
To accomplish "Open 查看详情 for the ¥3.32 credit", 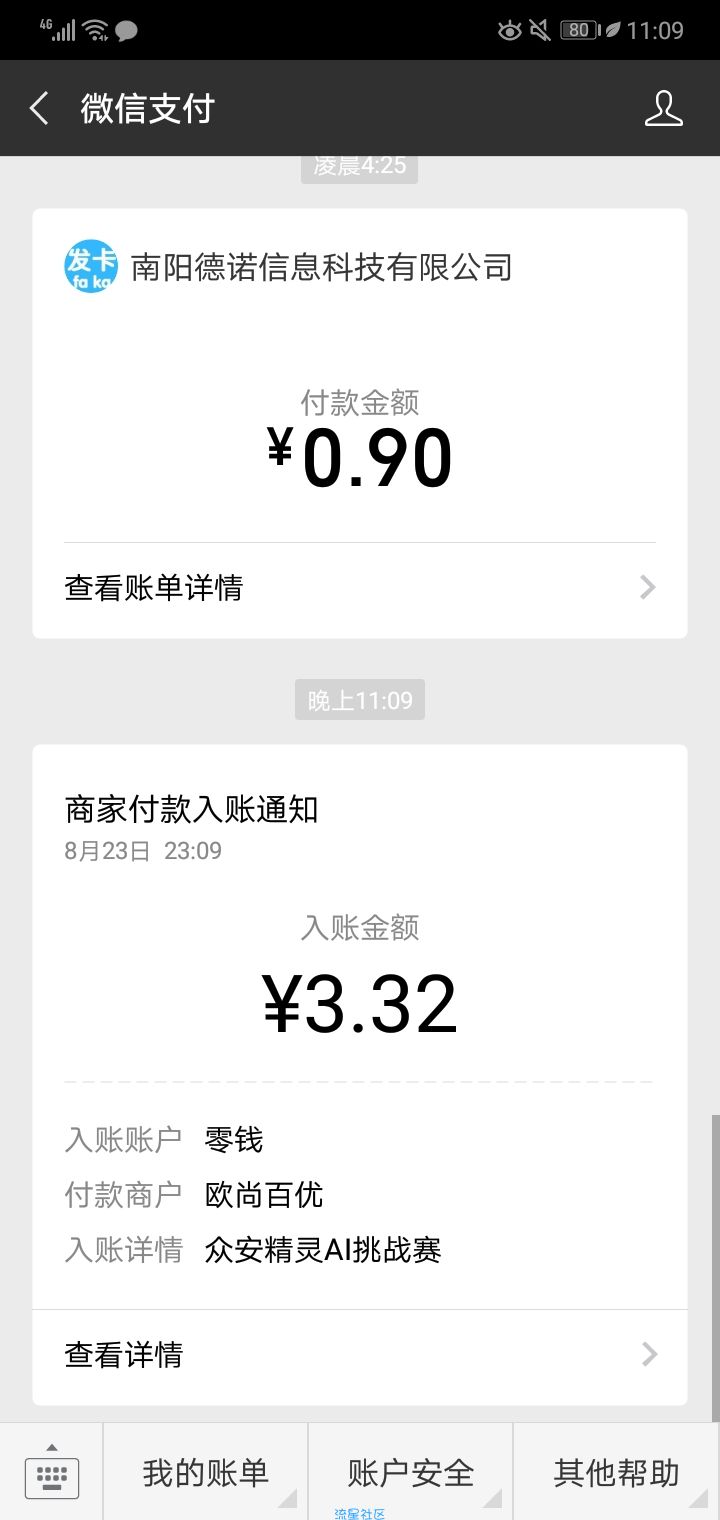I will tap(360, 1355).
